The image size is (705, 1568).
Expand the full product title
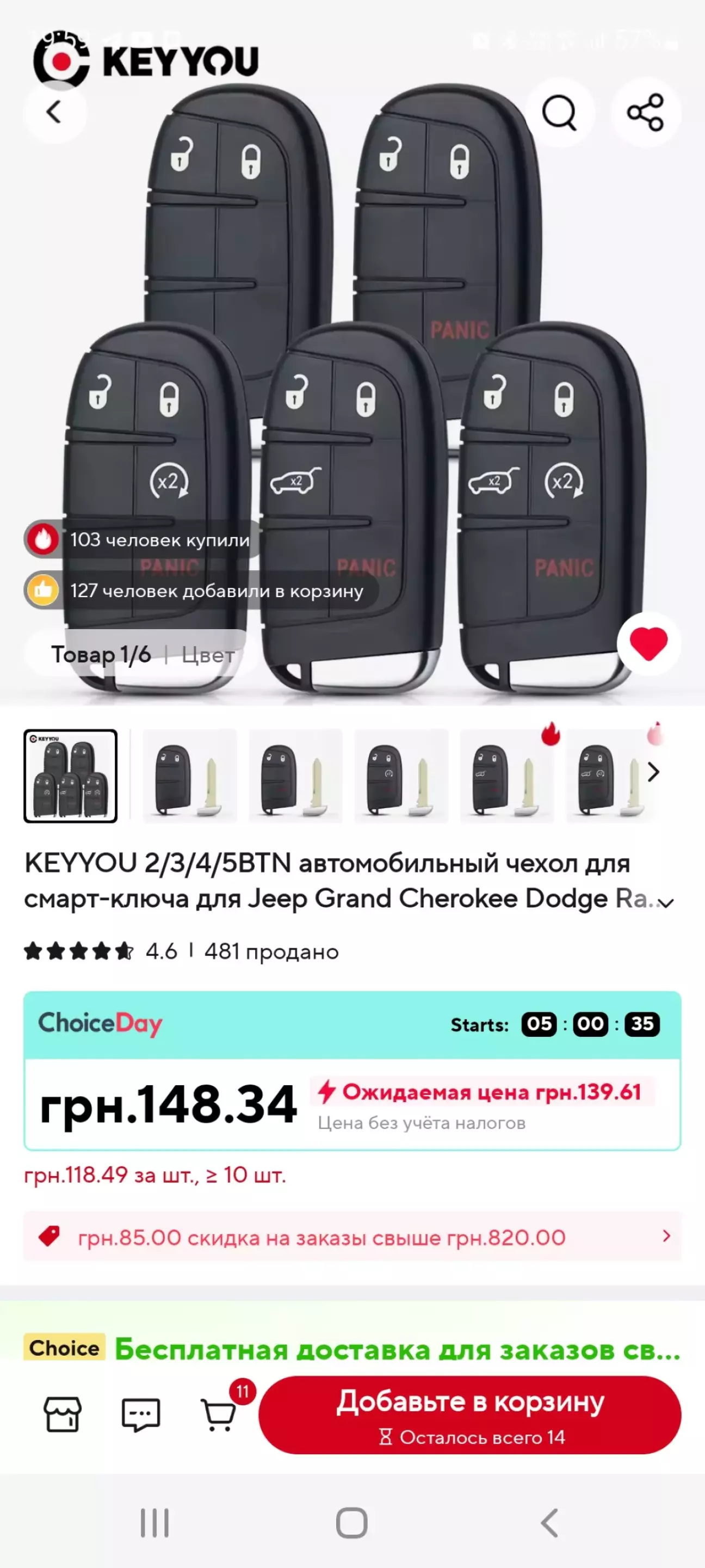[x=667, y=903]
